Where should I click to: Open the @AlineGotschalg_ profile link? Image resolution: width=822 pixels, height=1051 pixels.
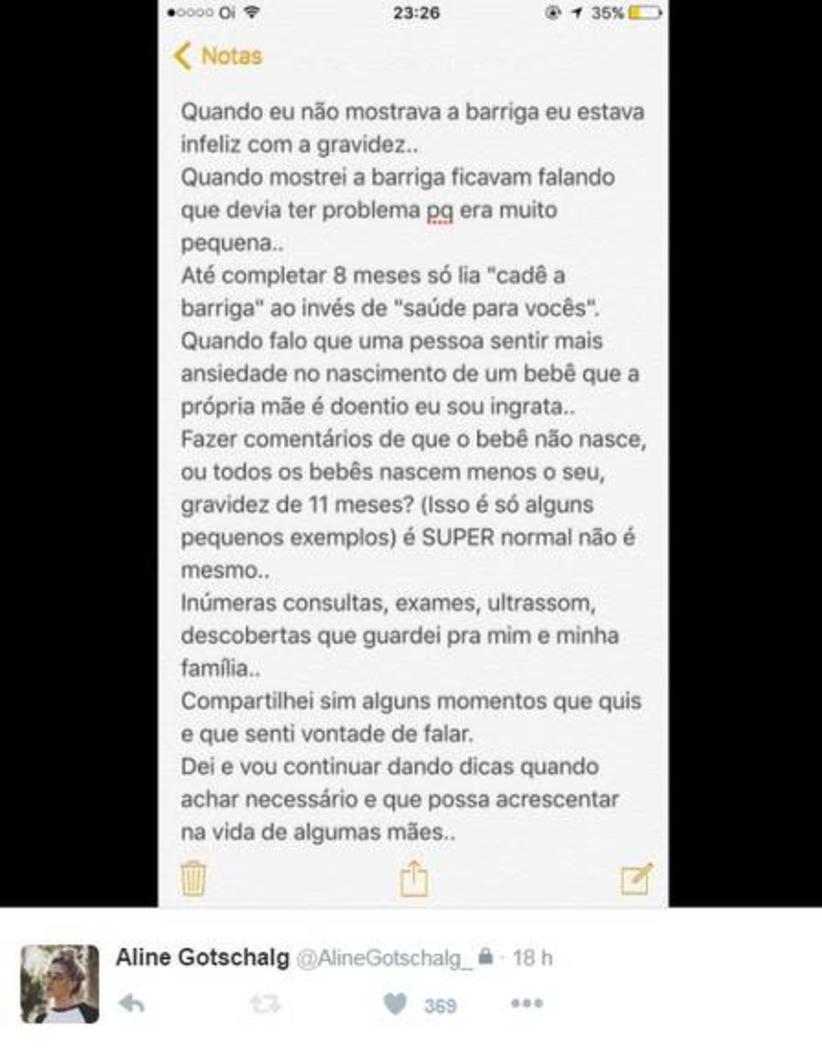[383, 958]
